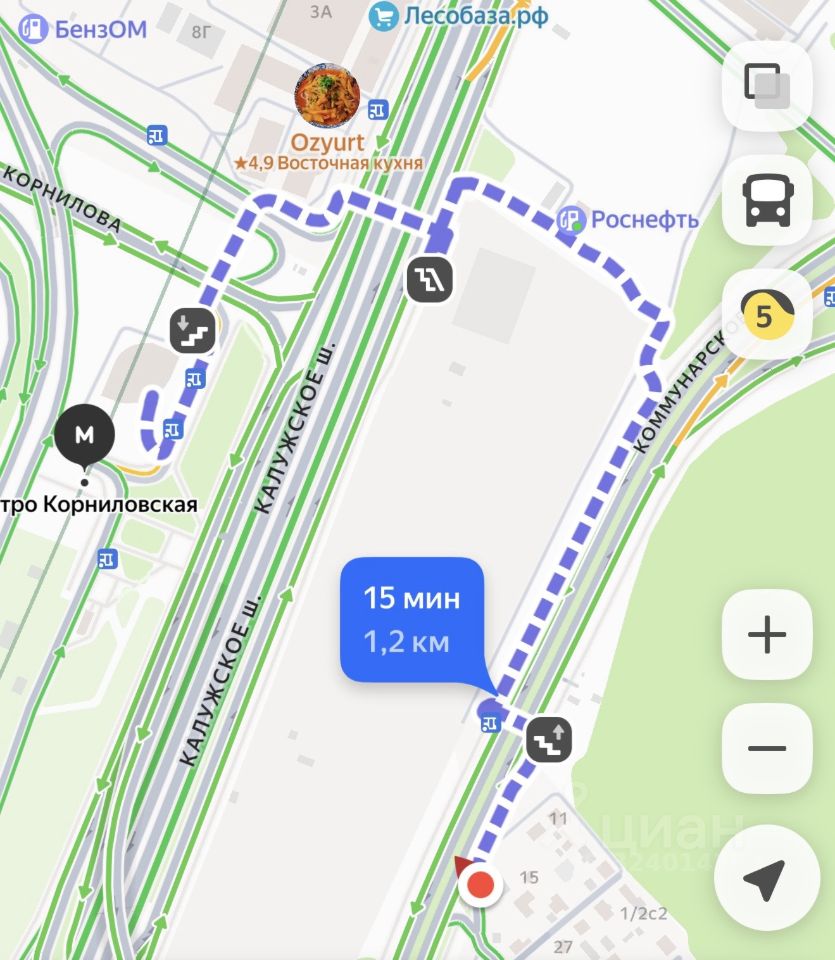Image resolution: width=835 pixels, height=960 pixels.
Task: Open the БензОМ gas station marker
Action: coord(34,28)
